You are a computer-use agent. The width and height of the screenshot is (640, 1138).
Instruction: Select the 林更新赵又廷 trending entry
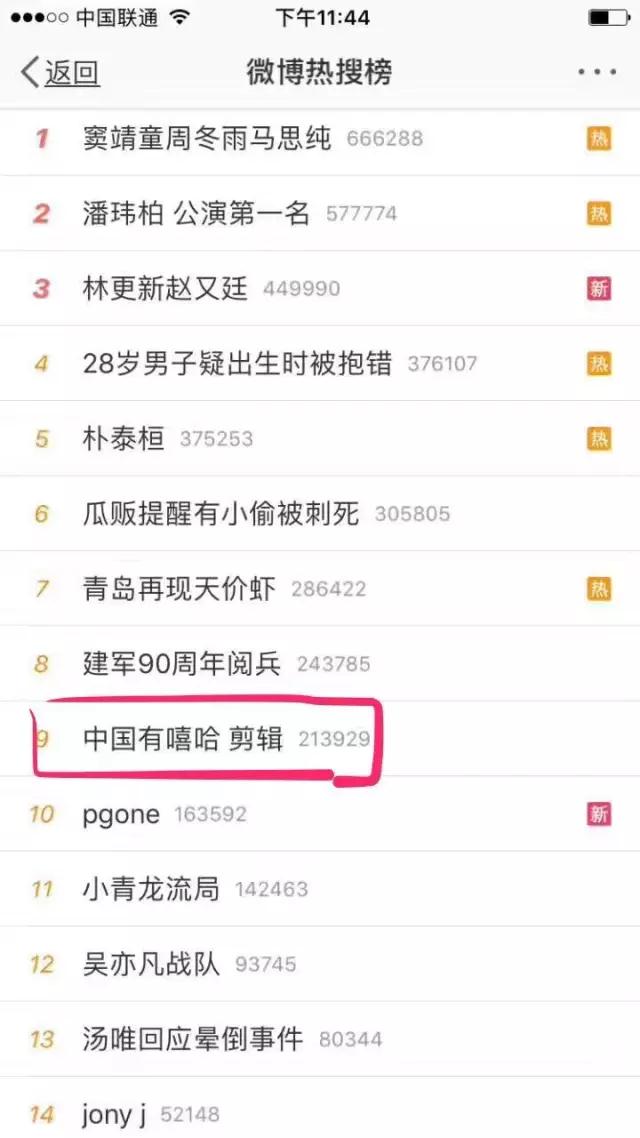click(x=167, y=288)
